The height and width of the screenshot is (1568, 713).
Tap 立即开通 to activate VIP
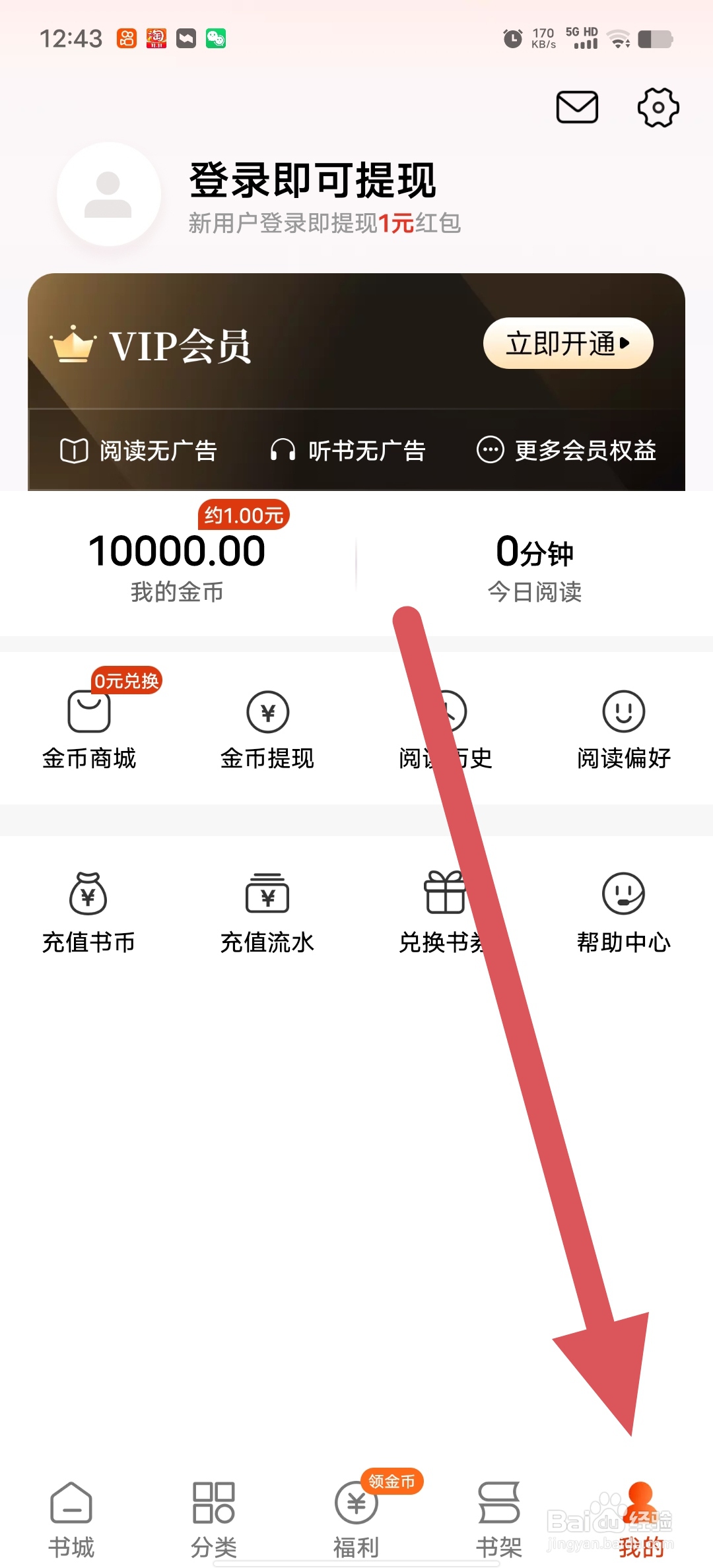pos(566,343)
